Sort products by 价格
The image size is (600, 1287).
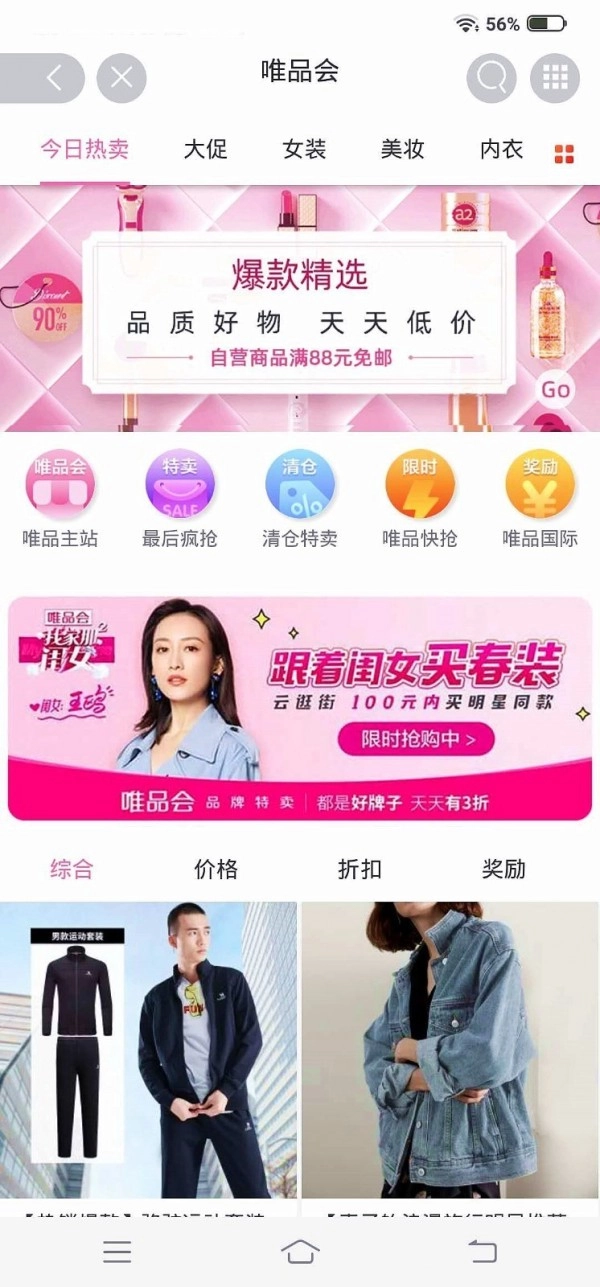pos(216,869)
